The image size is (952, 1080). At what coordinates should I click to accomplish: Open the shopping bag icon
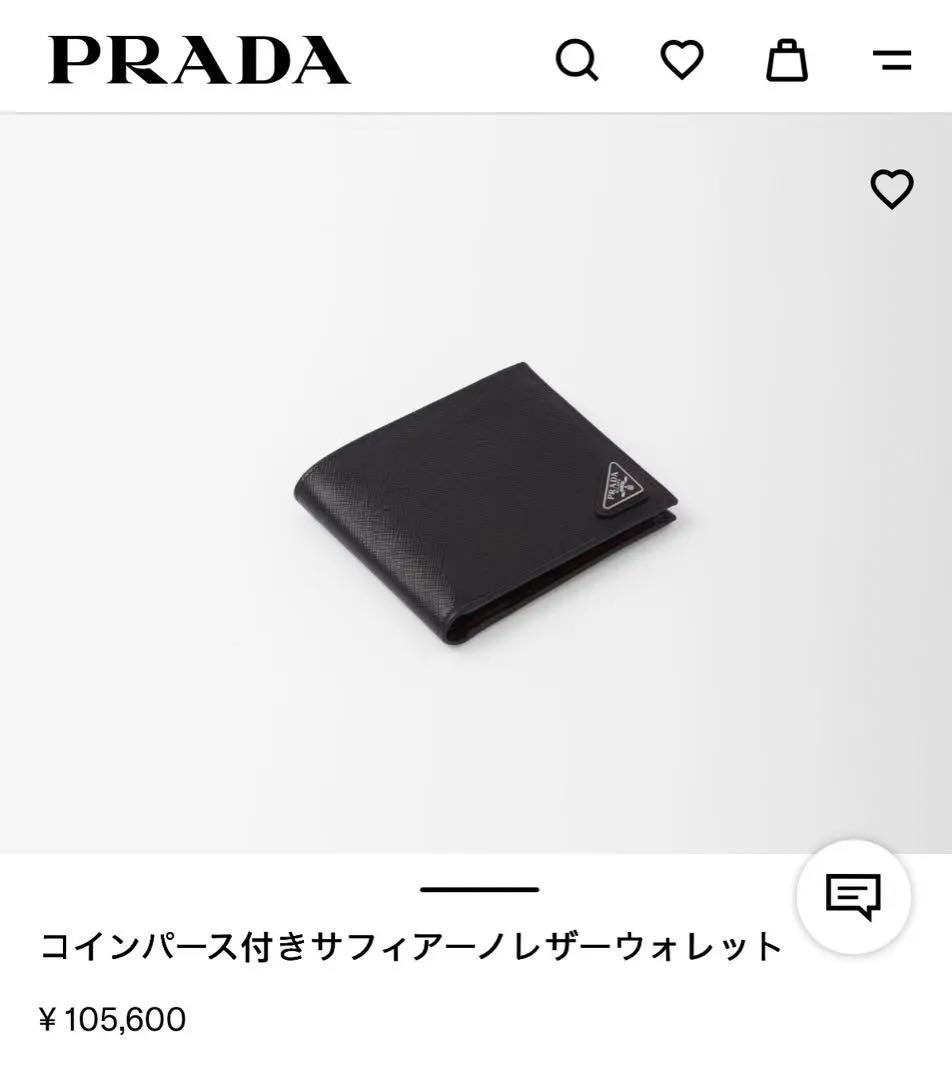pos(787,62)
